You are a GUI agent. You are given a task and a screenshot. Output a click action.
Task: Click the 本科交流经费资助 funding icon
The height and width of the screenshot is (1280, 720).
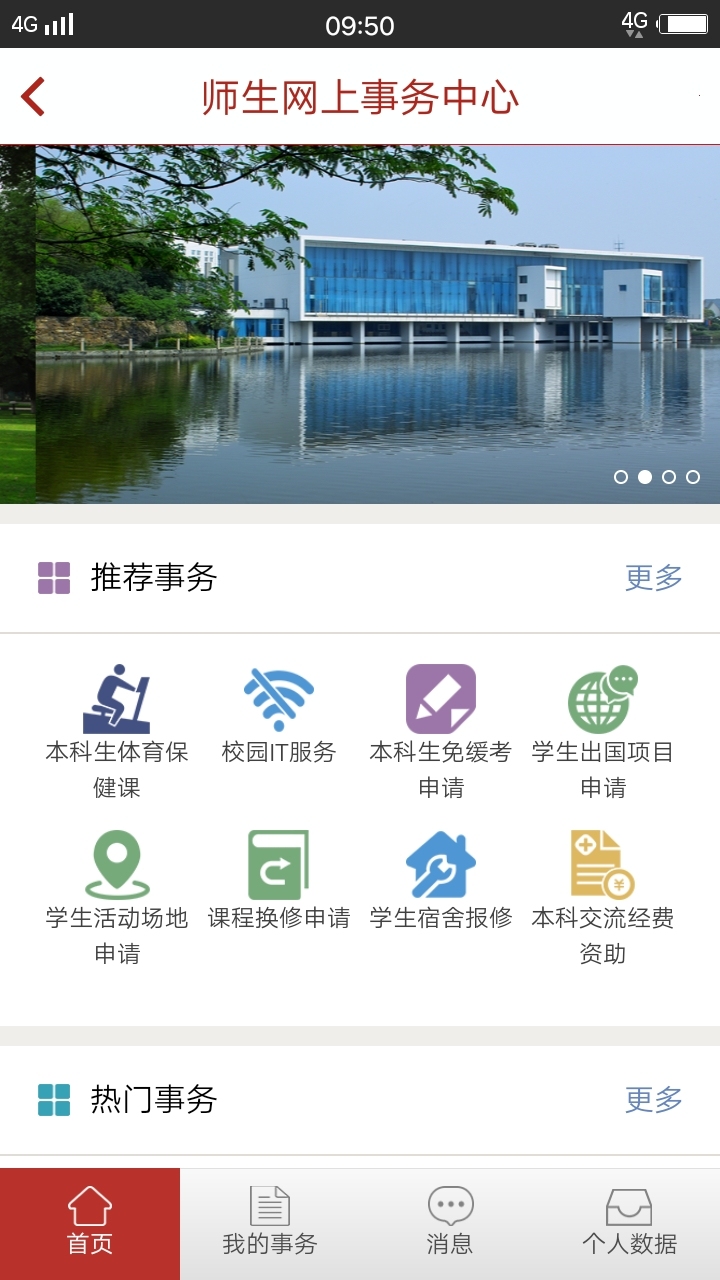[603, 863]
